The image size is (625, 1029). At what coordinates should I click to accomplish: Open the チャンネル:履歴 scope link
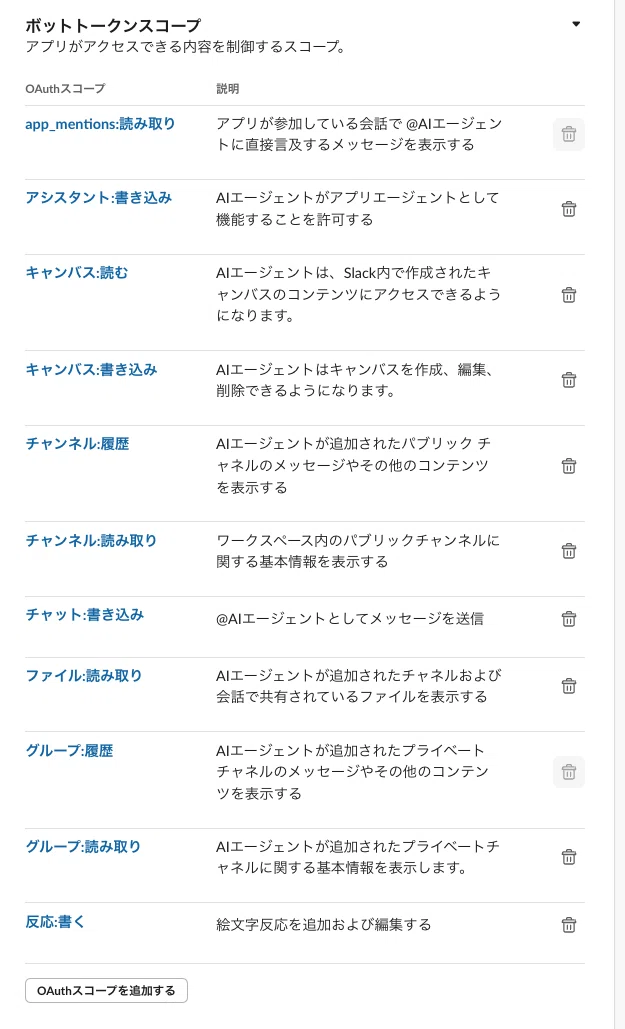(77, 444)
